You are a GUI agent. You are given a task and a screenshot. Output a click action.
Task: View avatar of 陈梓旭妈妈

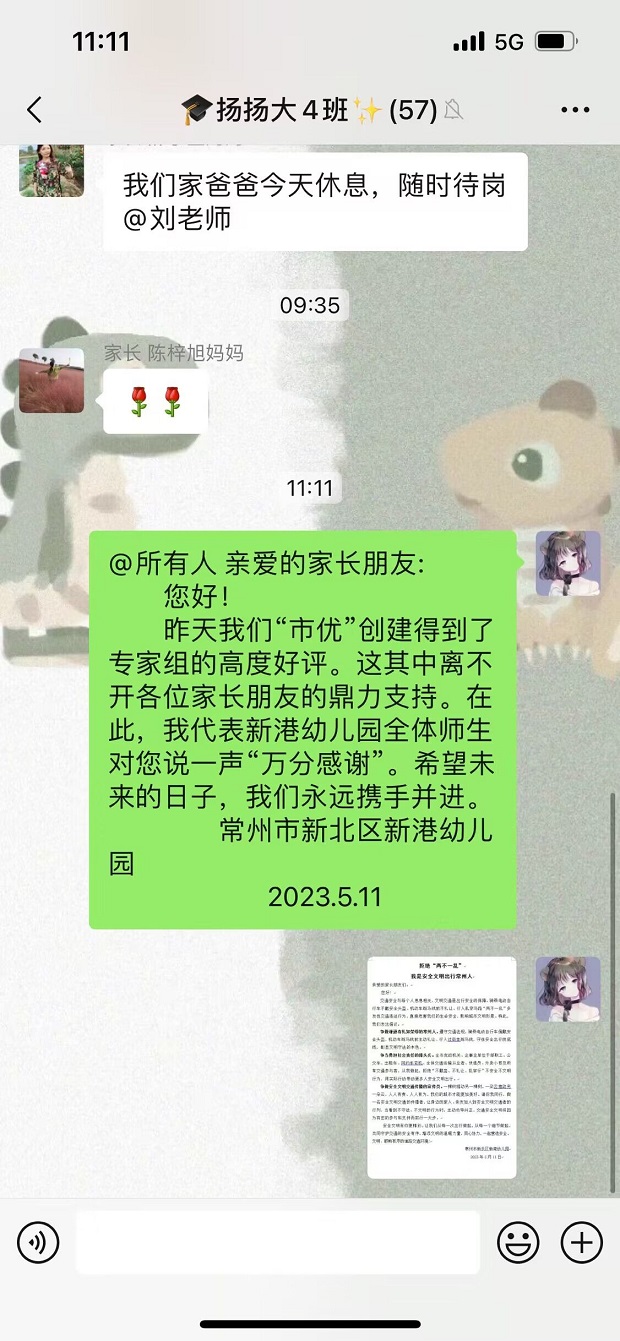point(51,380)
